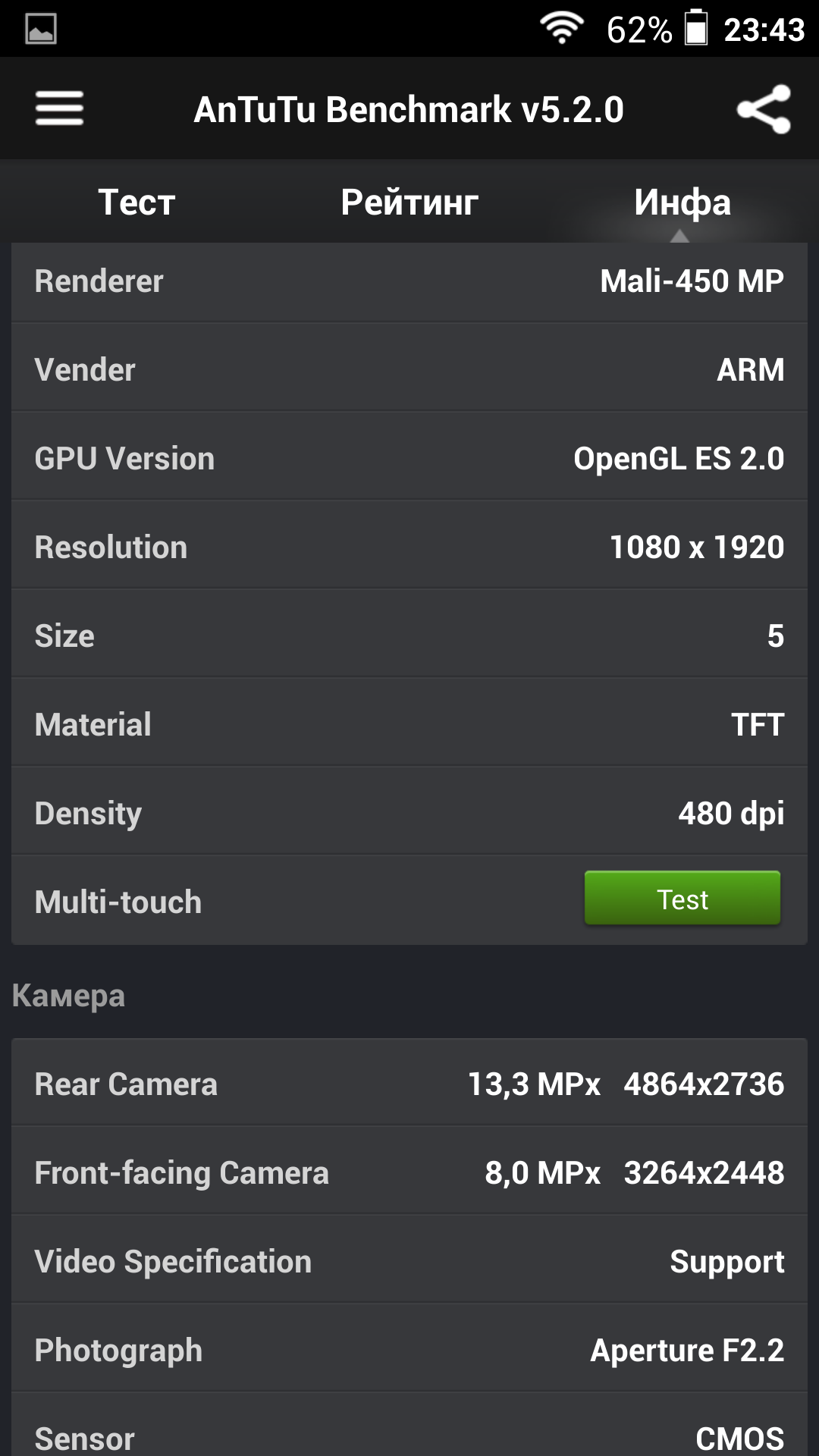This screenshot has width=819, height=1456.
Task: Start the Multi-touch test
Action: (x=682, y=899)
